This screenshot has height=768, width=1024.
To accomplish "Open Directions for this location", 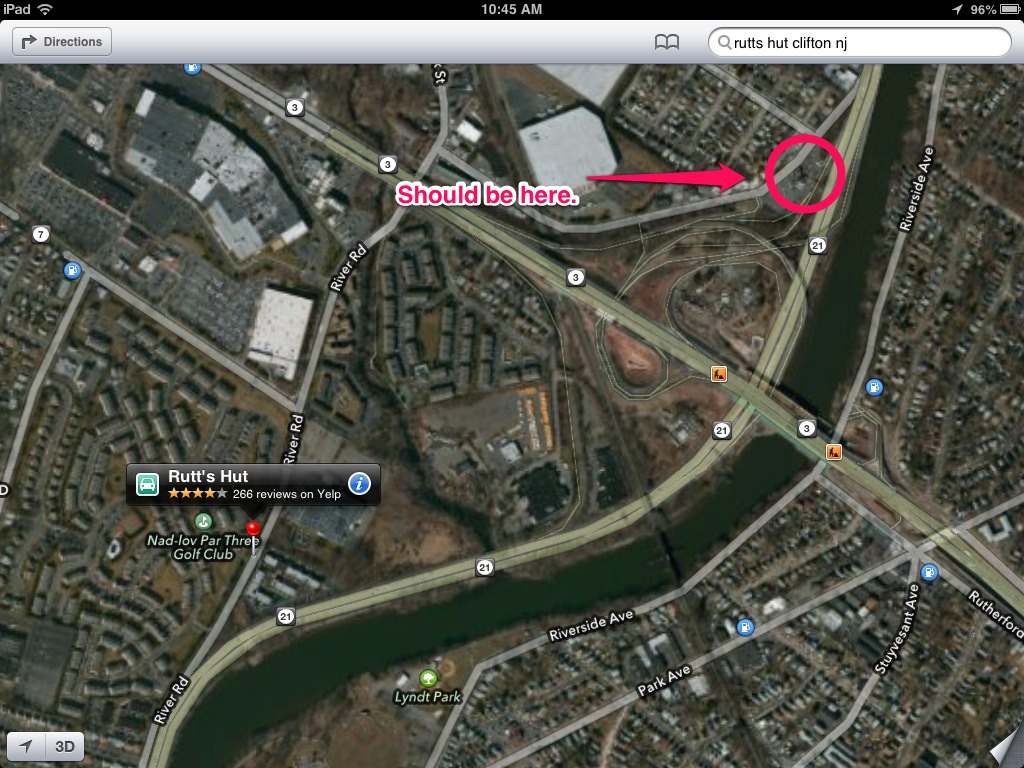I will 62,42.
